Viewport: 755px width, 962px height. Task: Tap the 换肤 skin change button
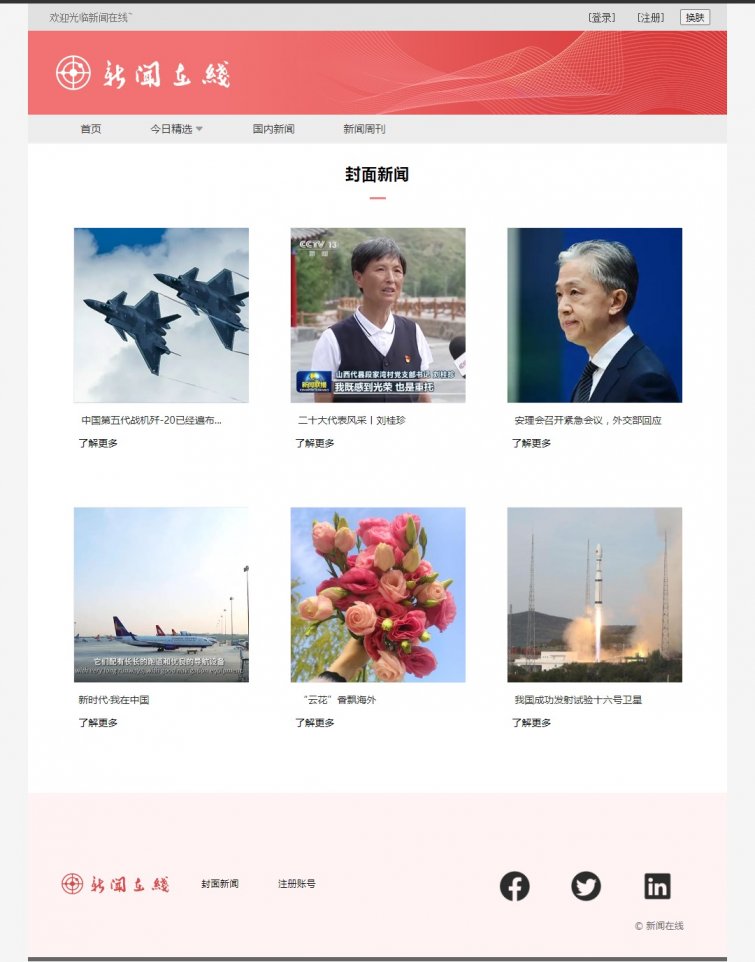(695, 17)
